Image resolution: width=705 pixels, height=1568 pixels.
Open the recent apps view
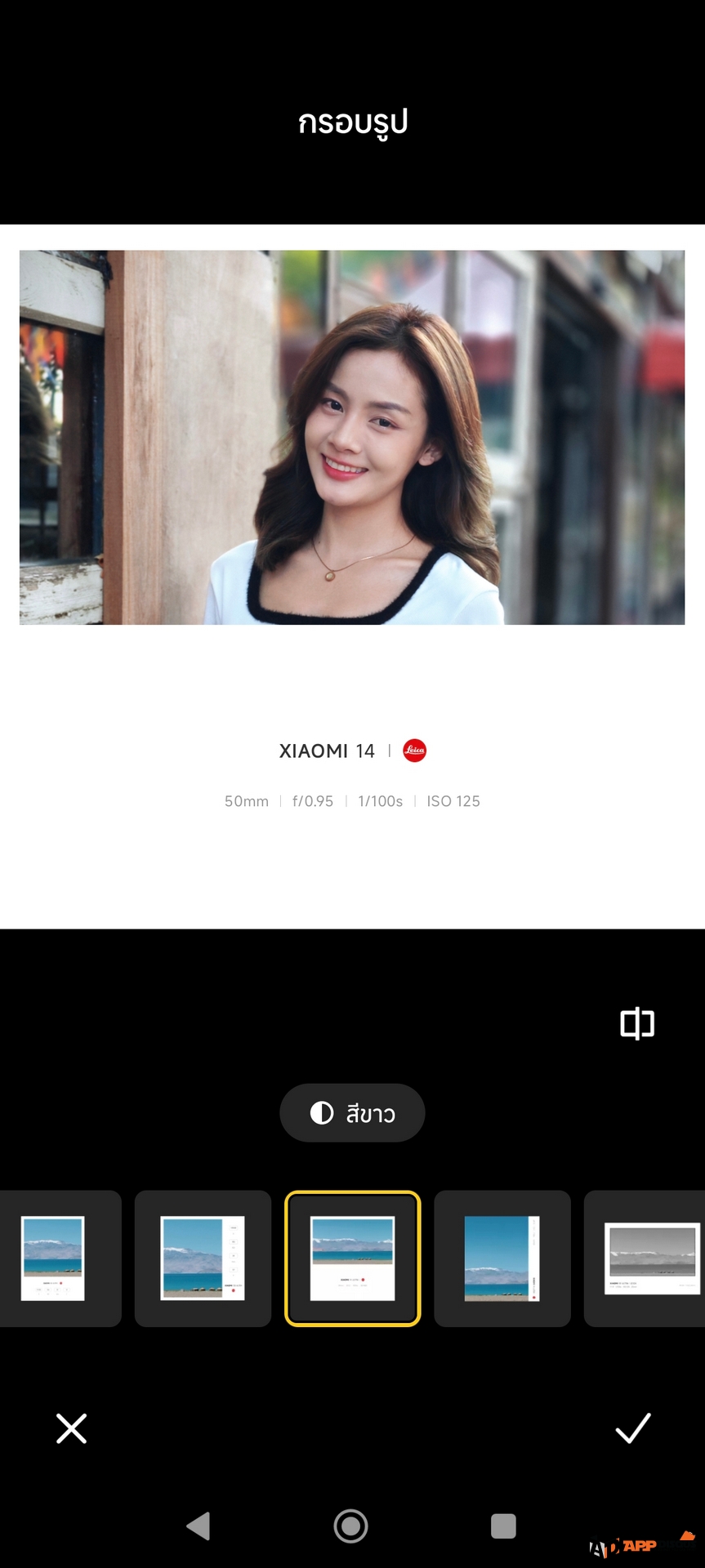click(x=503, y=1526)
